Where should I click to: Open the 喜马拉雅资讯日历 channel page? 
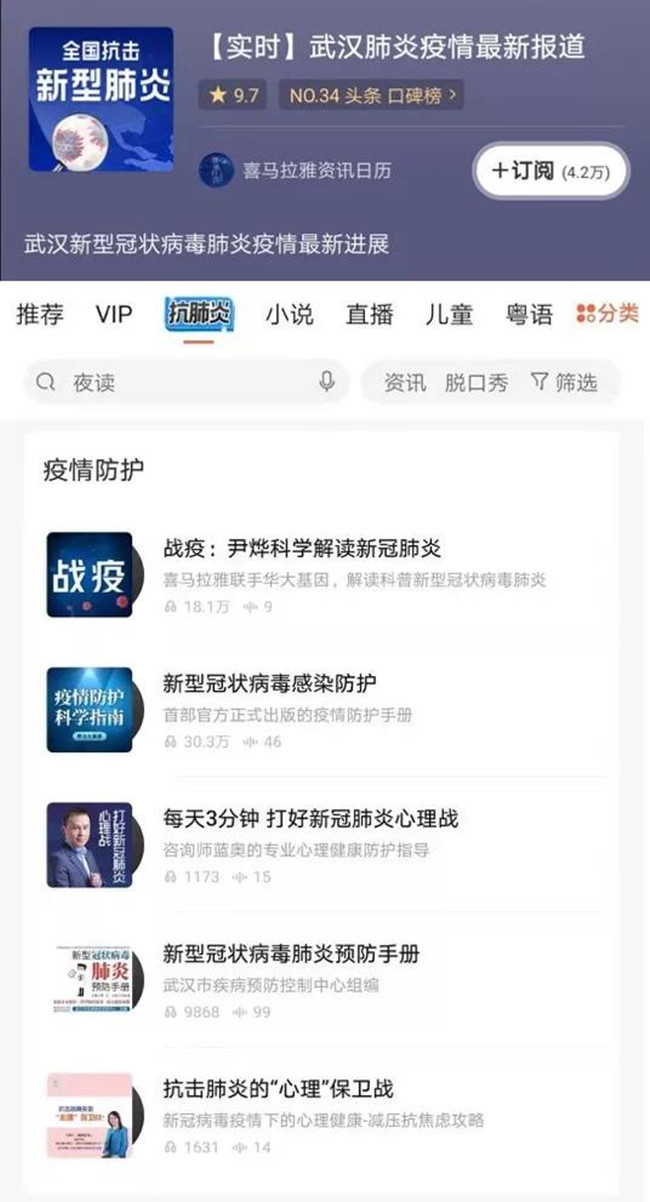click(x=316, y=170)
